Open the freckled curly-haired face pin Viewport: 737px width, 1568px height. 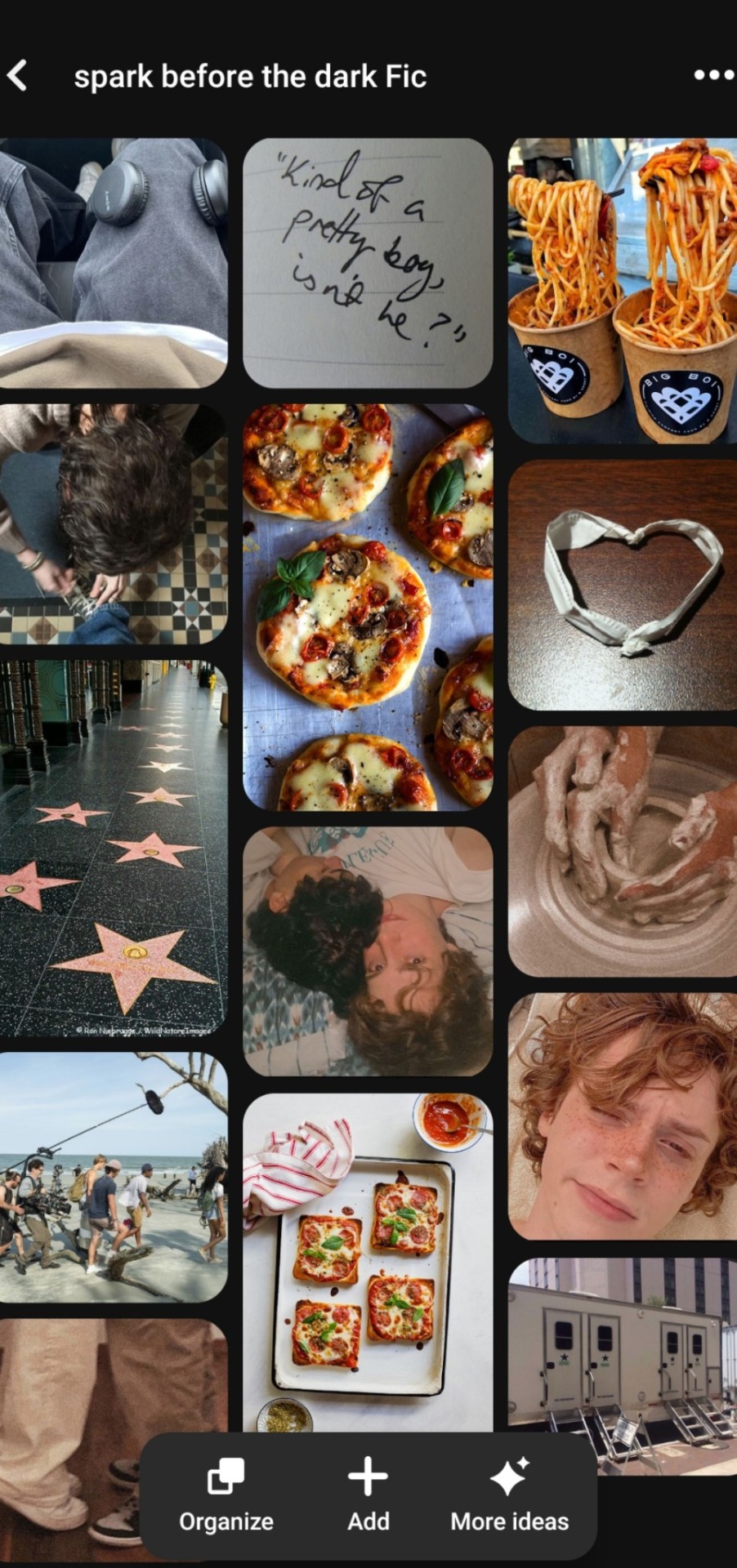(623, 1116)
